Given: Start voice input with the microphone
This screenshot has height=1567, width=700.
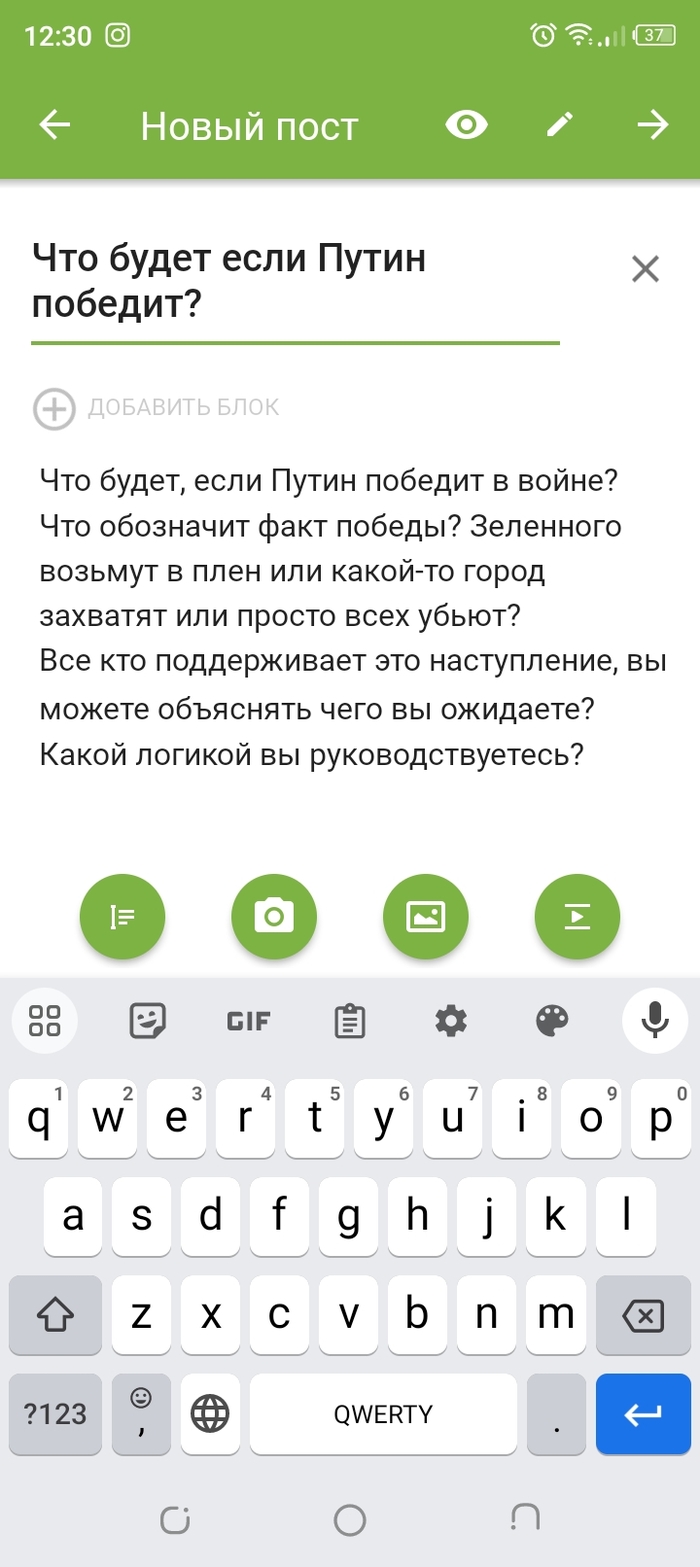Looking at the screenshot, I should tap(655, 1020).
